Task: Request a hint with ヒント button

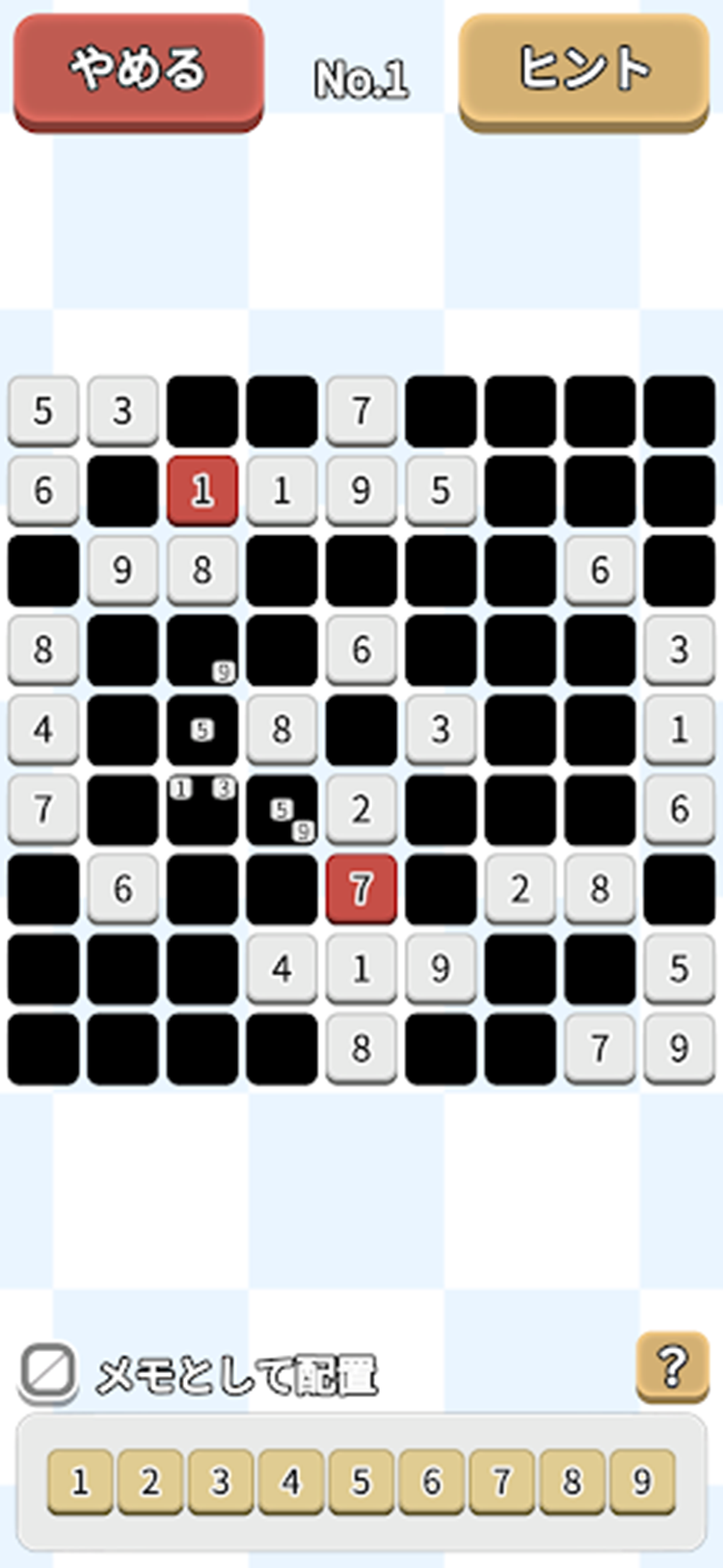Action: coord(584,70)
